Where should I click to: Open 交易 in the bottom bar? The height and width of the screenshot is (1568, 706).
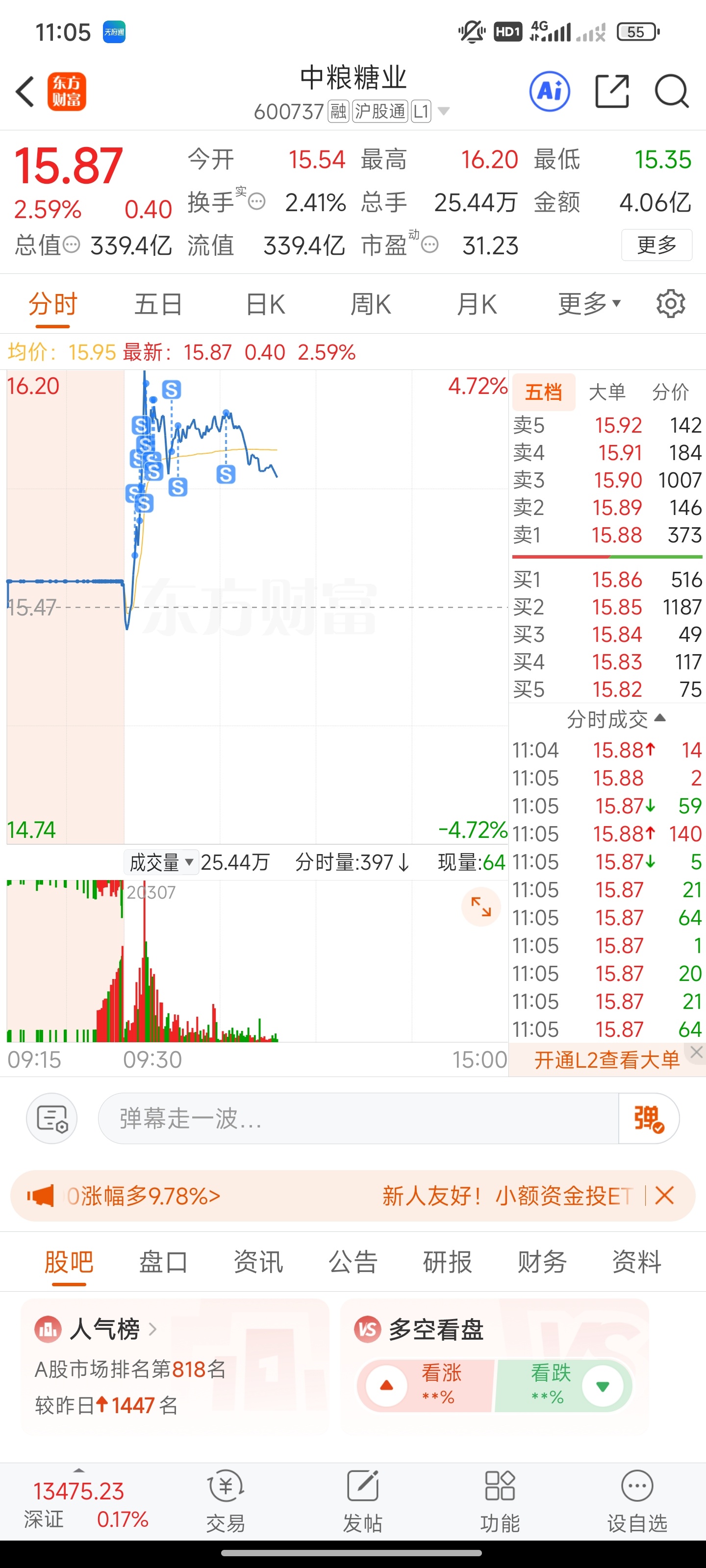[x=226, y=1500]
